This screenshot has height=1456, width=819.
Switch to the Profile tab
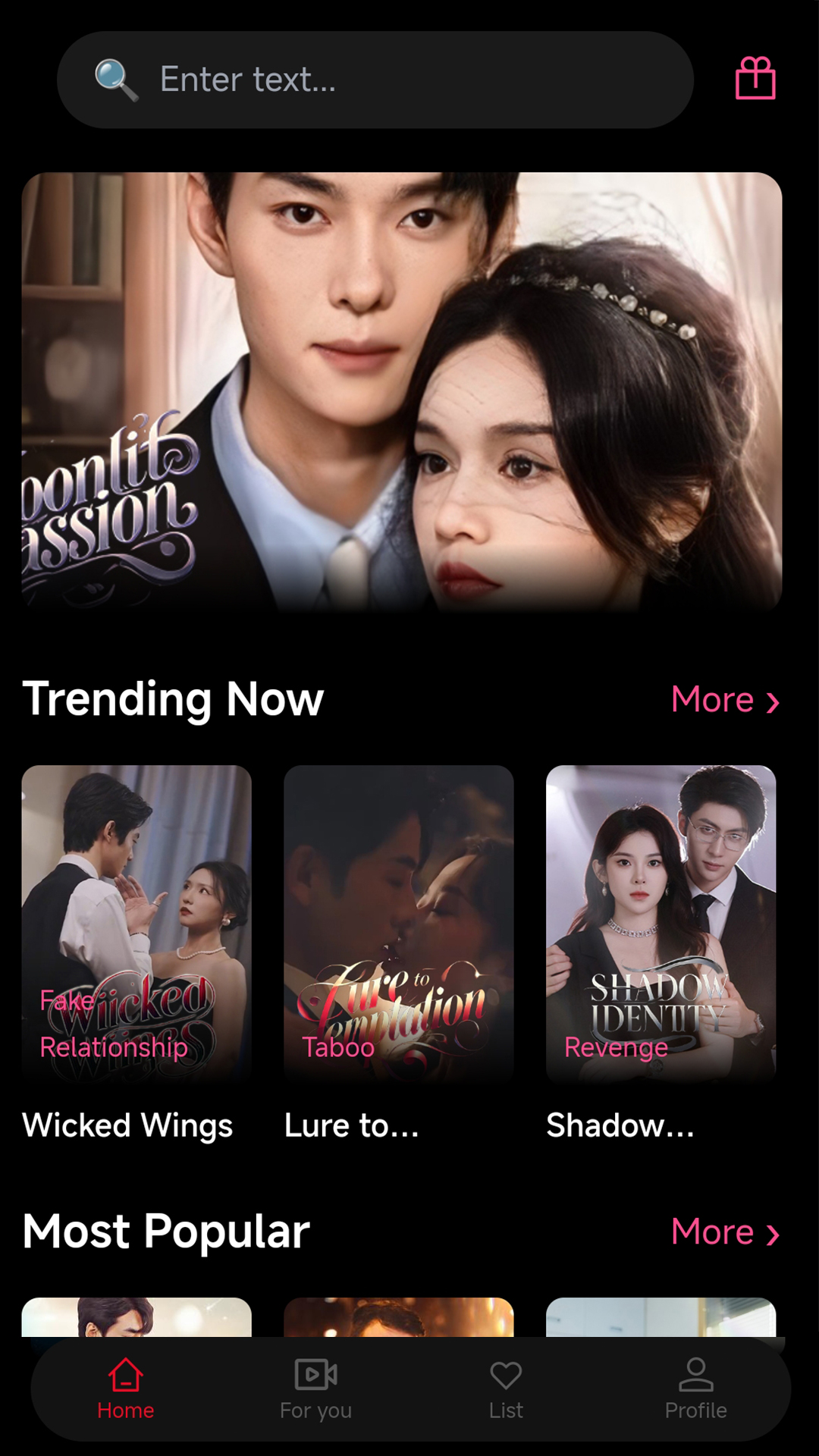pos(695,1389)
